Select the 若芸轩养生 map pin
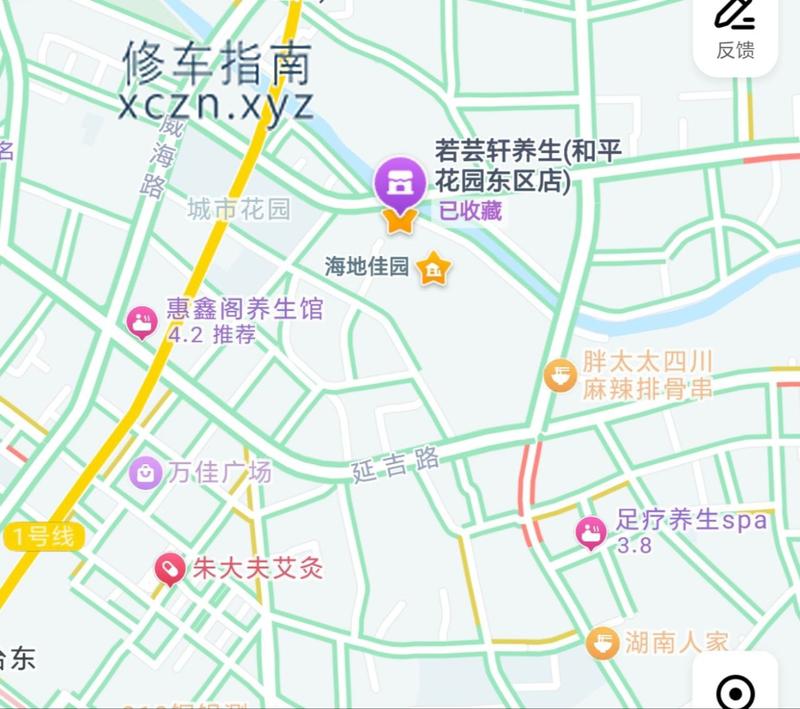This screenshot has width=800, height=709. click(400, 183)
